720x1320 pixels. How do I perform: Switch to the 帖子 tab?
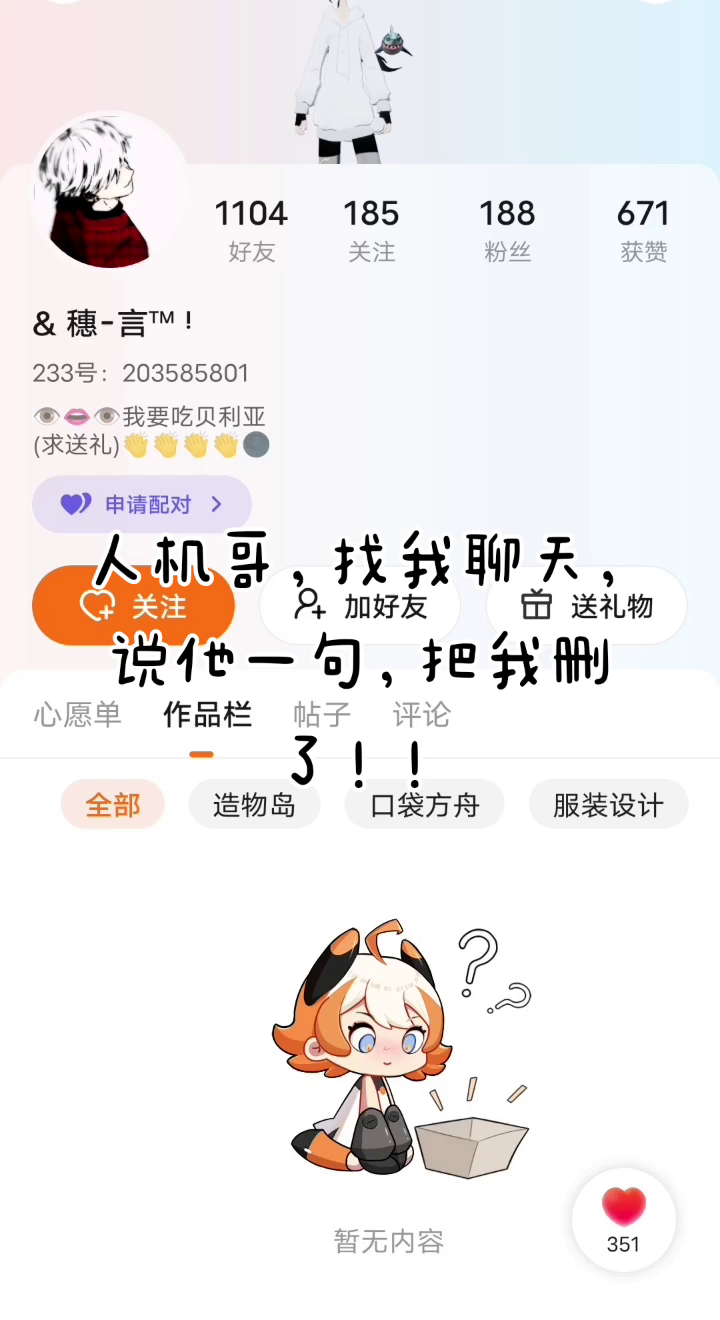322,714
